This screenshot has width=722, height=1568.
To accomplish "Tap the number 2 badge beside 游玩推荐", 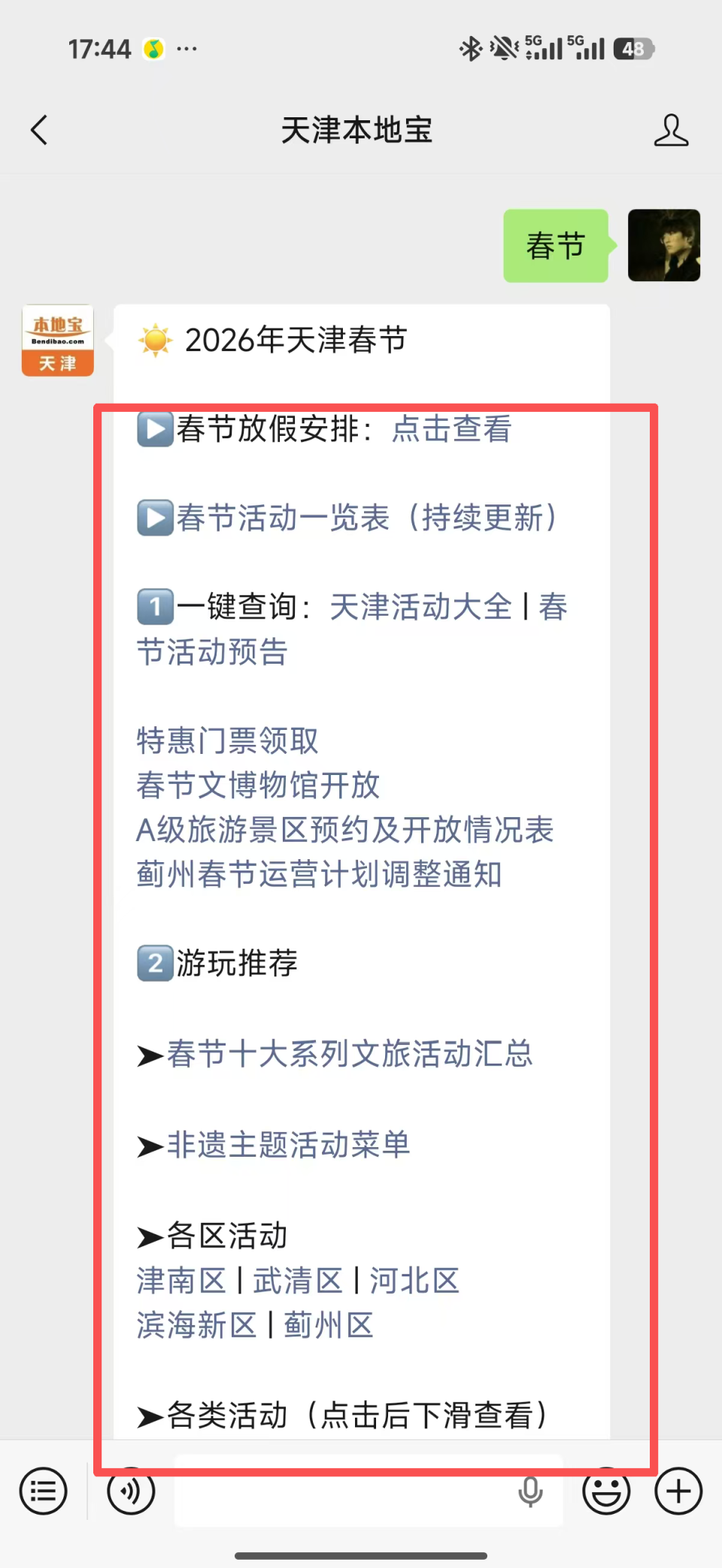I will (154, 963).
